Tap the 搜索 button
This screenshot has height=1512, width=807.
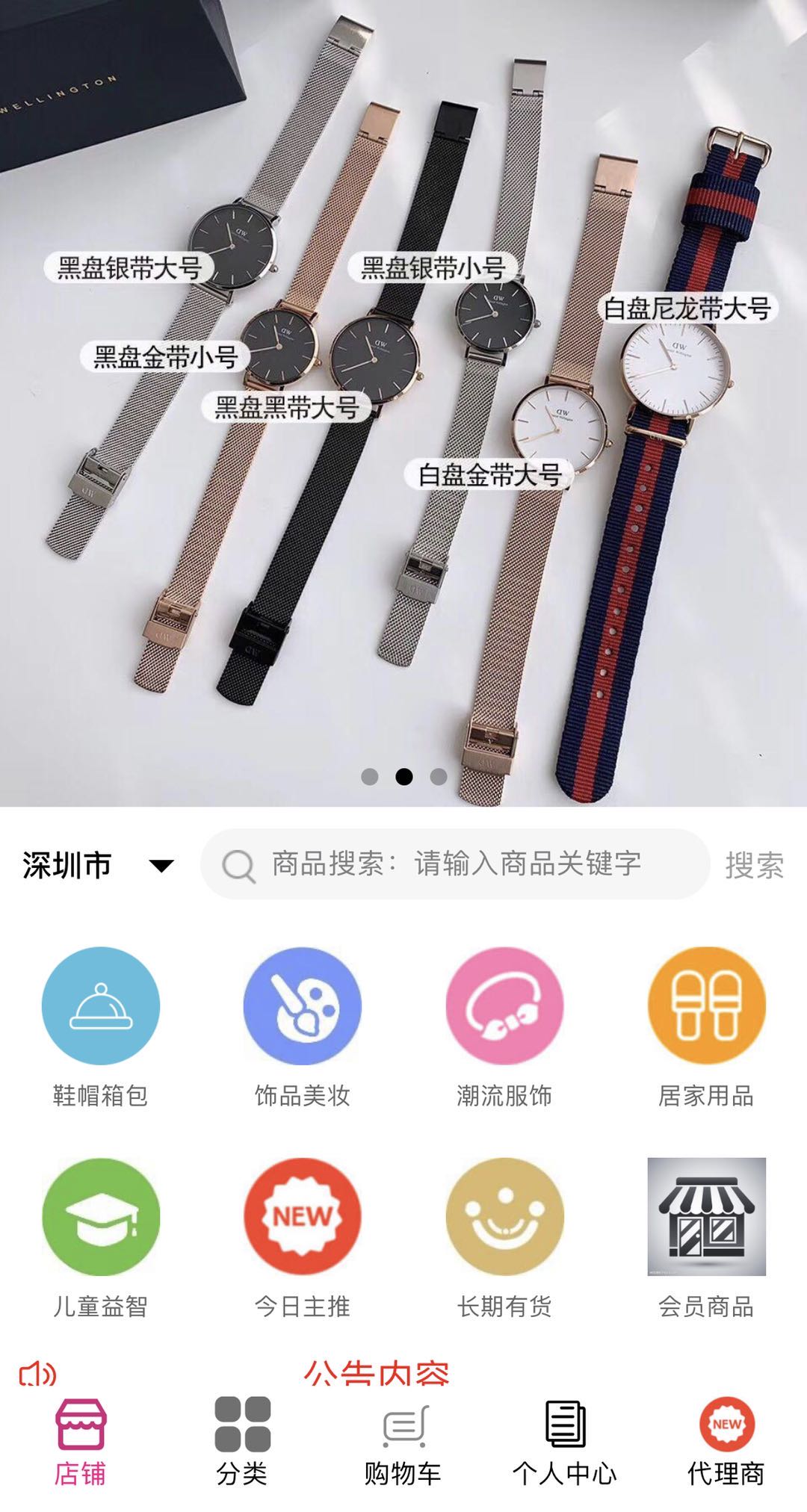coord(753,865)
